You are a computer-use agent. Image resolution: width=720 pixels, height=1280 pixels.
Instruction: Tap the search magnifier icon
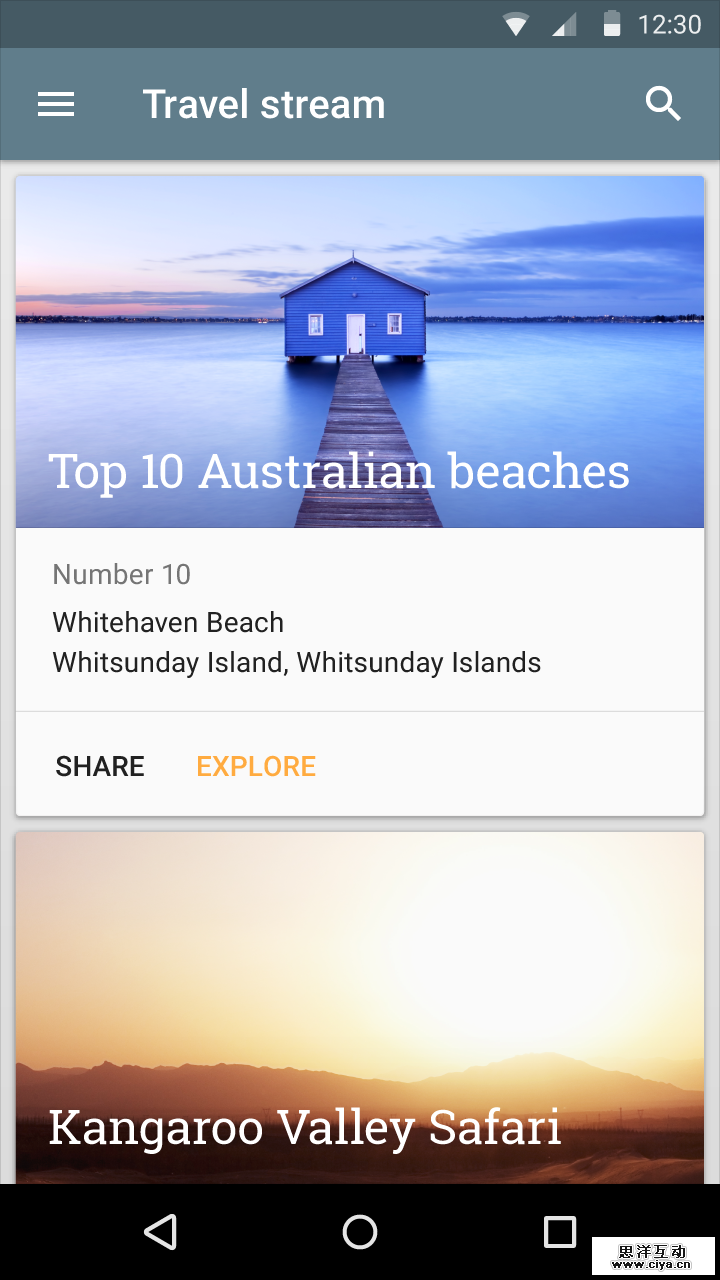(x=663, y=104)
